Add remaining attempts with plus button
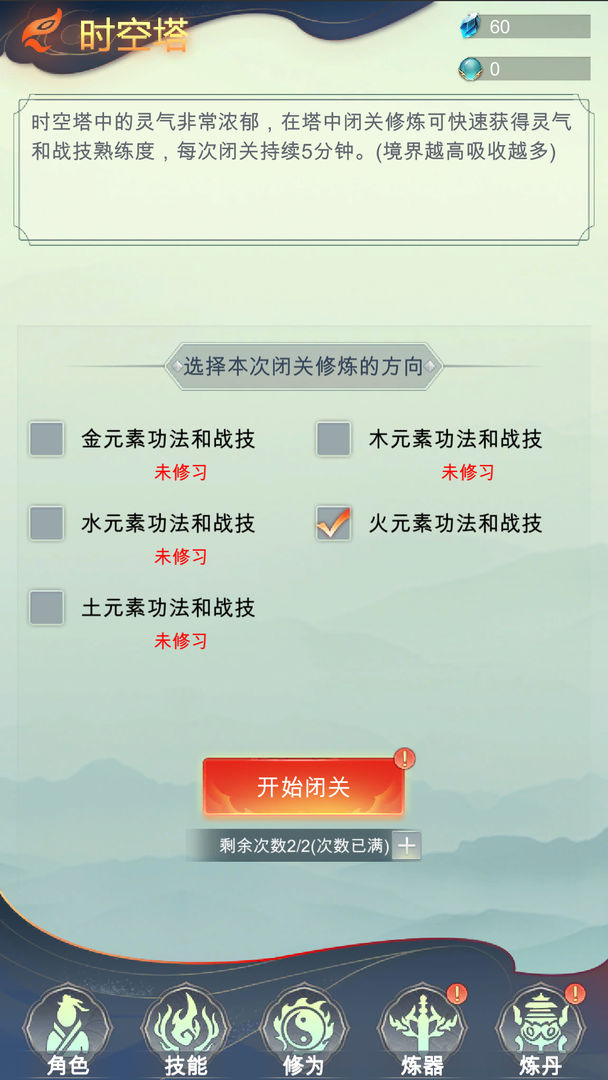The image size is (608, 1080). coord(406,846)
